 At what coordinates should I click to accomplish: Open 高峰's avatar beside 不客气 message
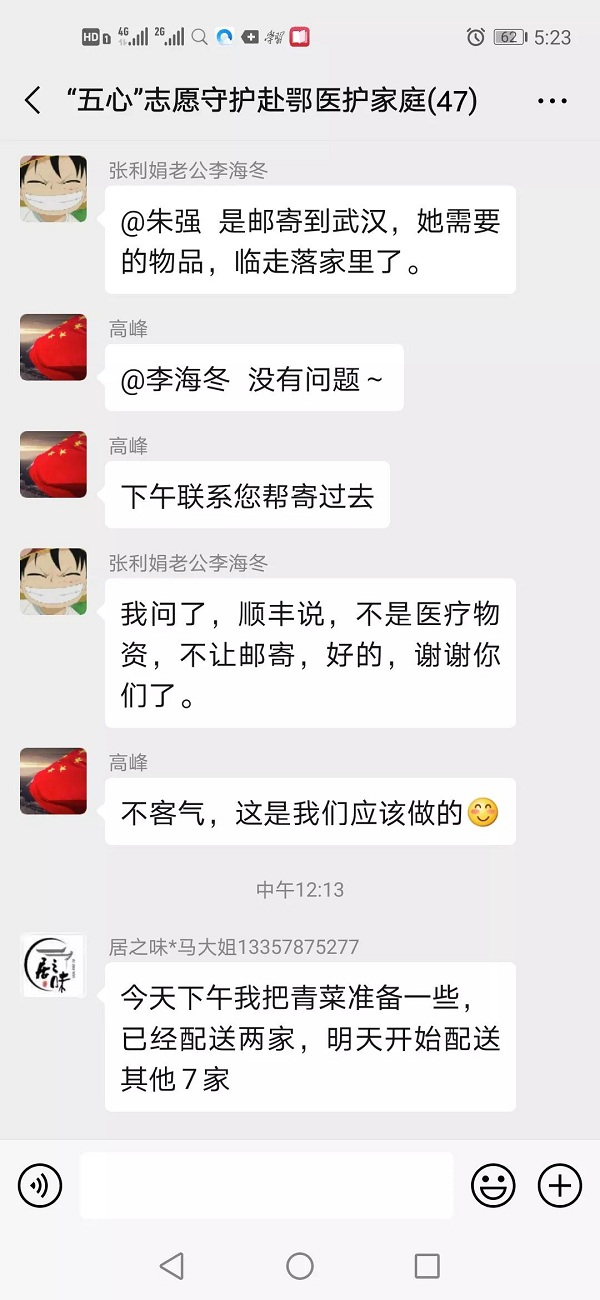(53, 780)
